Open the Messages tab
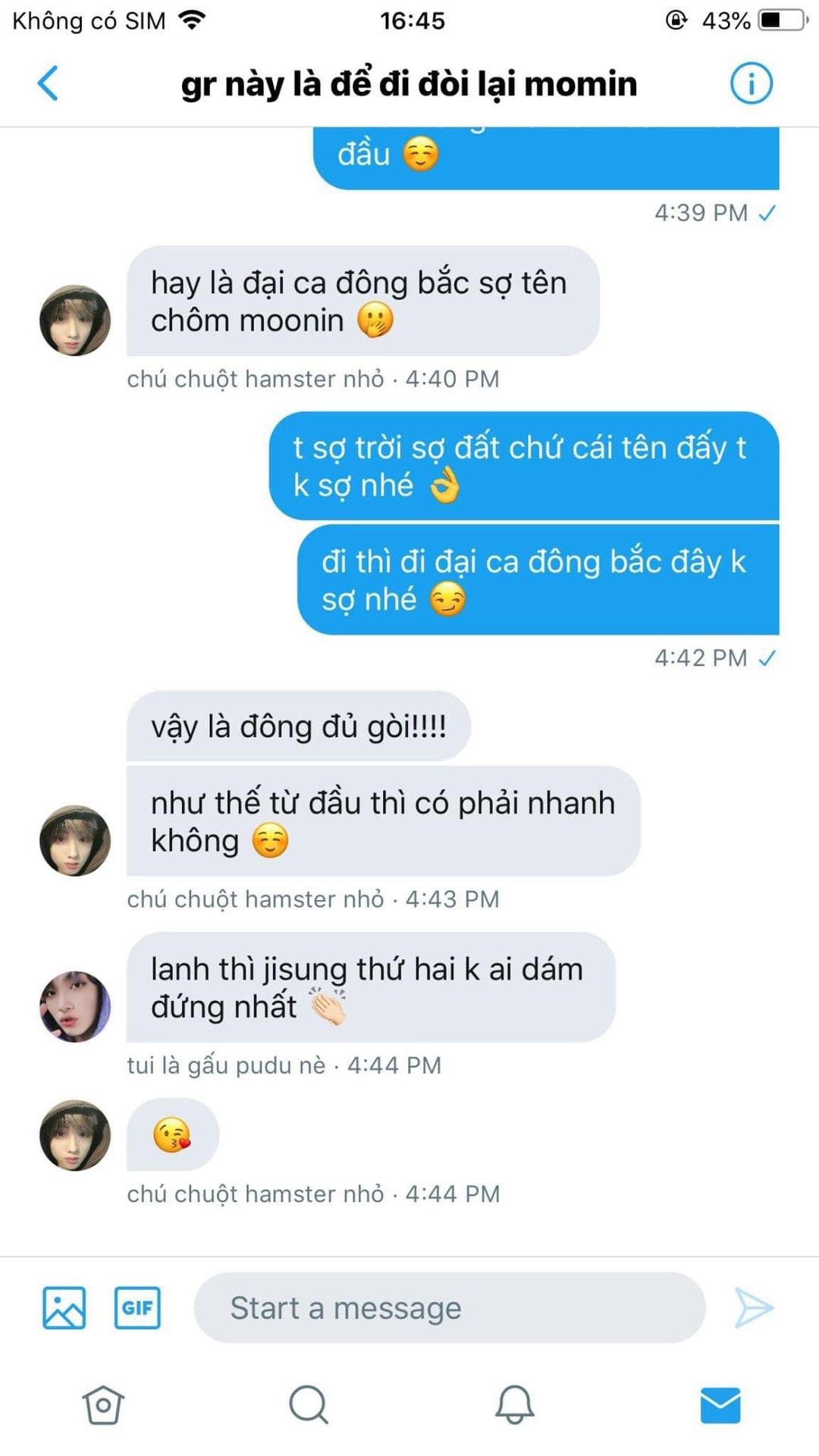The image size is (819, 1456). [x=720, y=1404]
